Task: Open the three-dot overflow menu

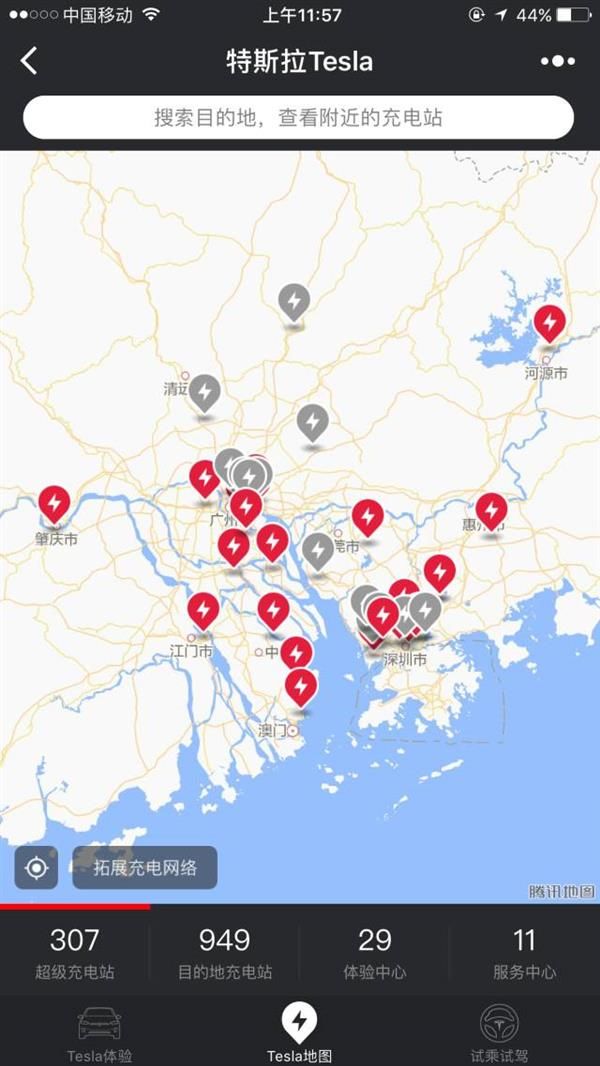Action: (557, 61)
